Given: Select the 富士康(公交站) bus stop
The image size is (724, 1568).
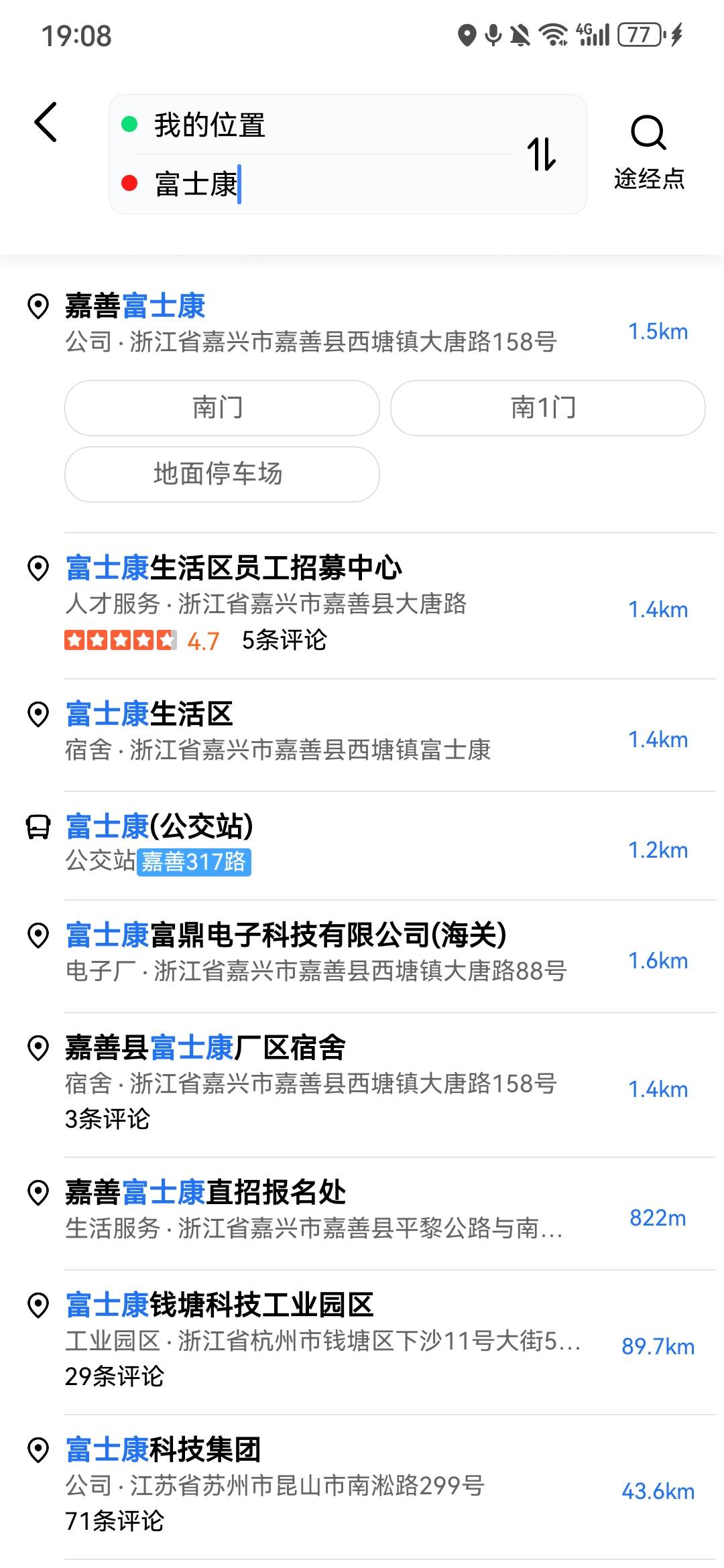Looking at the screenshot, I should (x=362, y=845).
